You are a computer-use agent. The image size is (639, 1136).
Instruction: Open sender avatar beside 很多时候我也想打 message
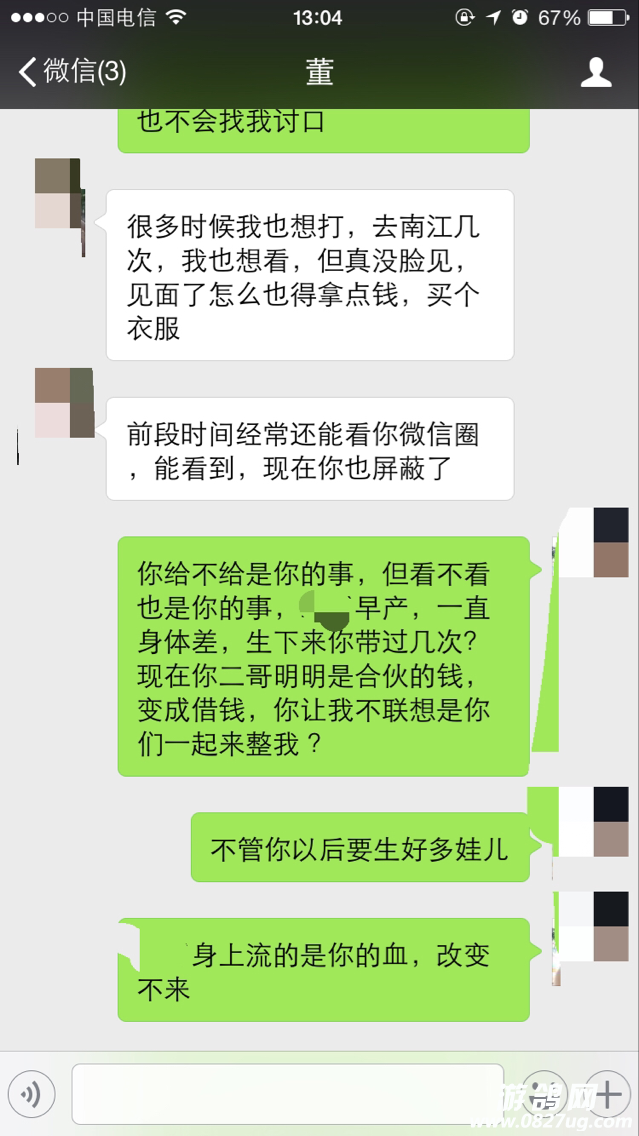(59, 194)
